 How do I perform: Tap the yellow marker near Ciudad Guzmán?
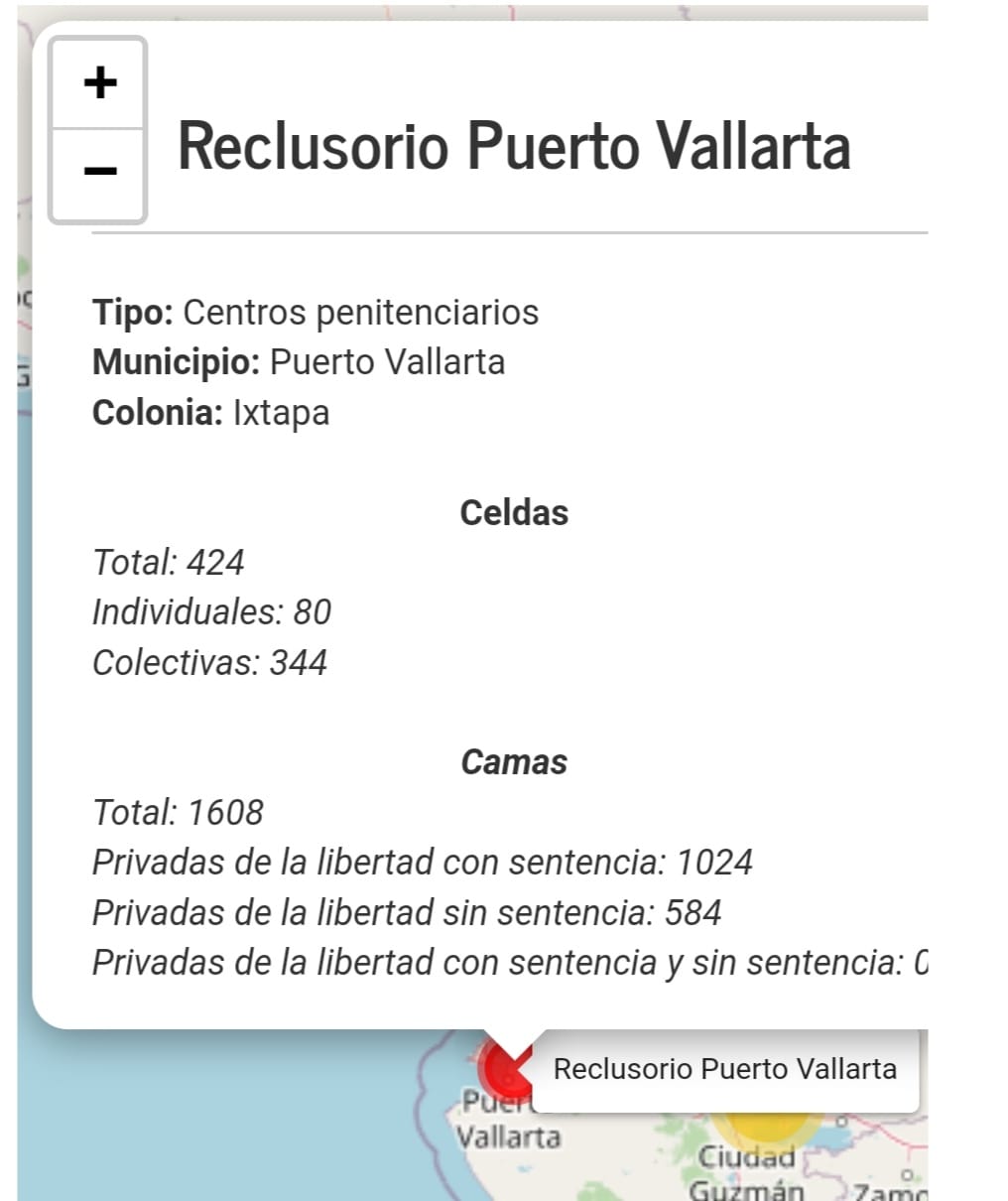(766, 1126)
